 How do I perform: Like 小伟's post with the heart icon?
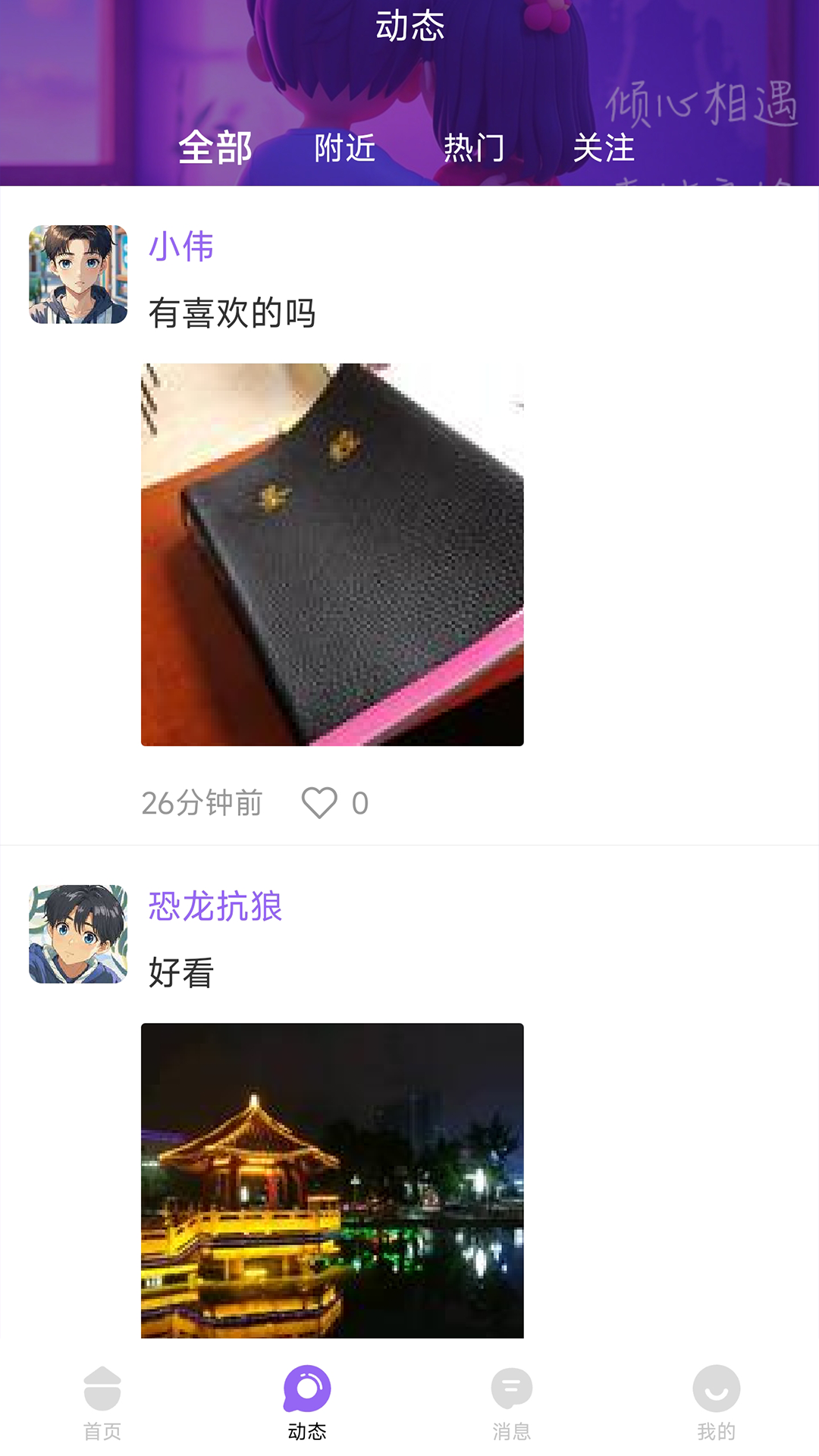(319, 802)
